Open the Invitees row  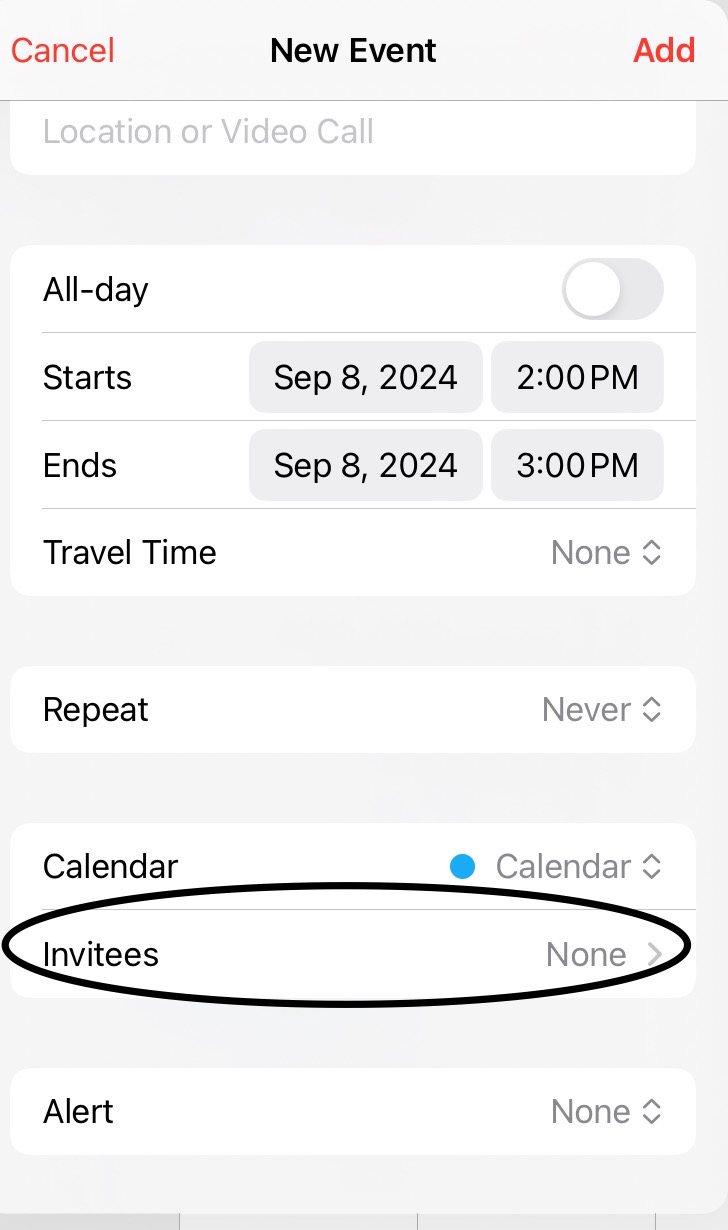352,954
